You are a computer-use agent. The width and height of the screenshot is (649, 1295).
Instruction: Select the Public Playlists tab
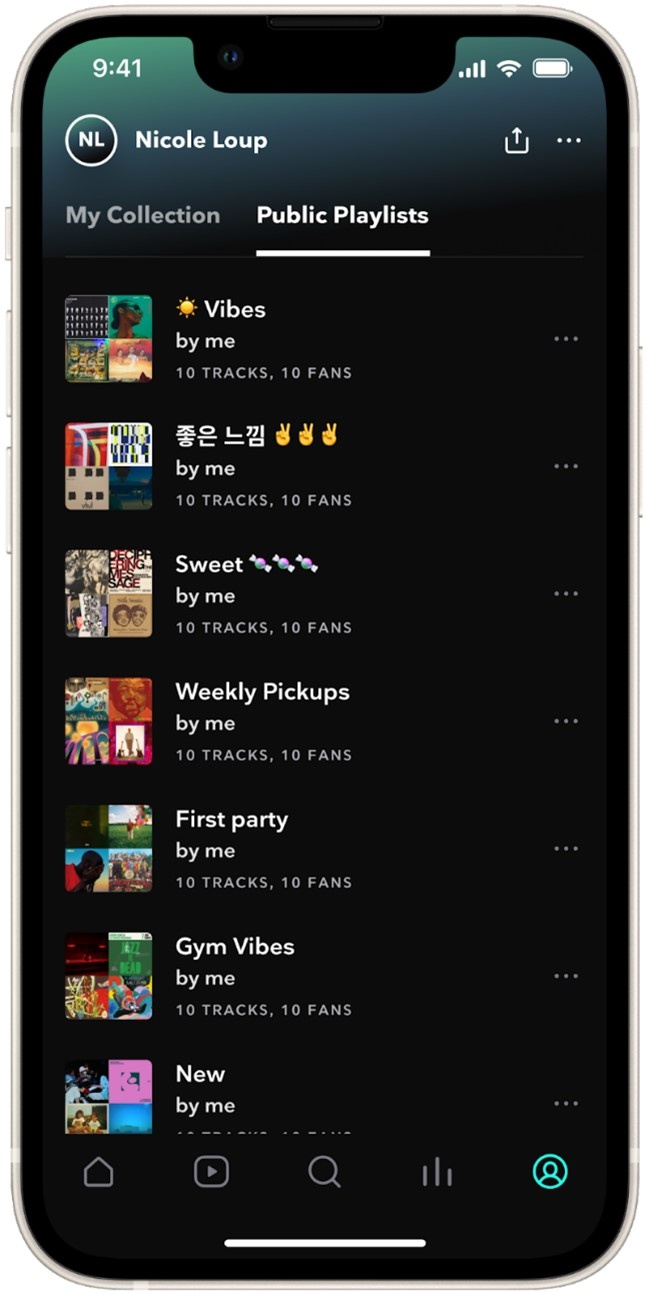click(x=342, y=215)
